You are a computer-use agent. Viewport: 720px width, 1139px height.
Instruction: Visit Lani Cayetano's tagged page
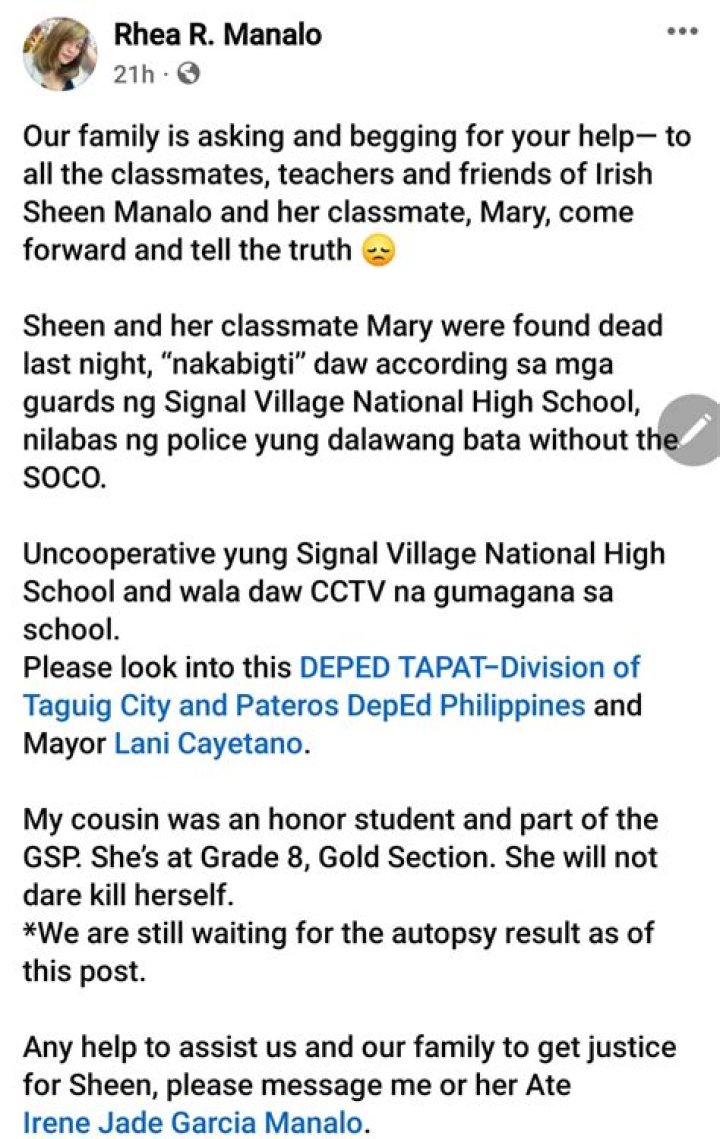[x=220, y=744]
